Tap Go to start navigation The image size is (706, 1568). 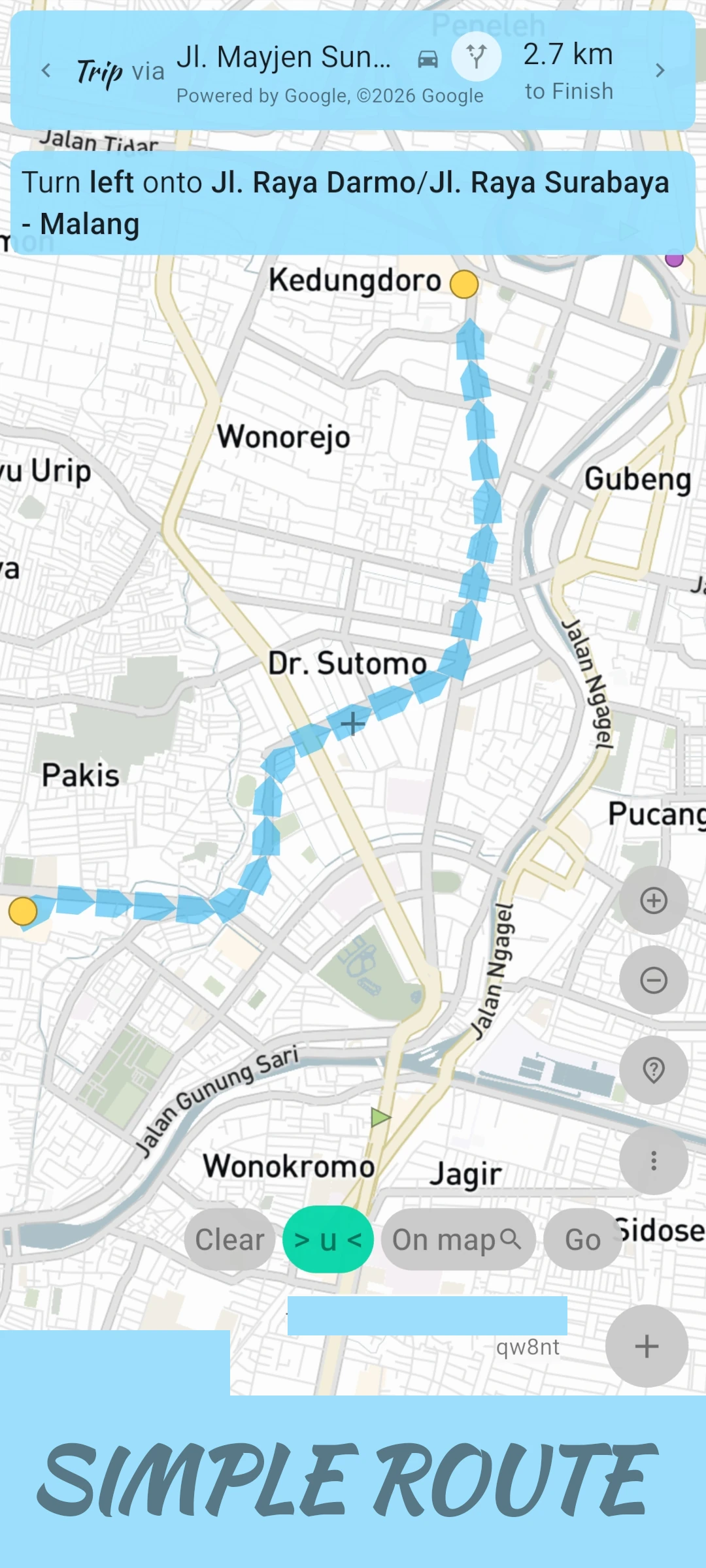(x=582, y=1237)
